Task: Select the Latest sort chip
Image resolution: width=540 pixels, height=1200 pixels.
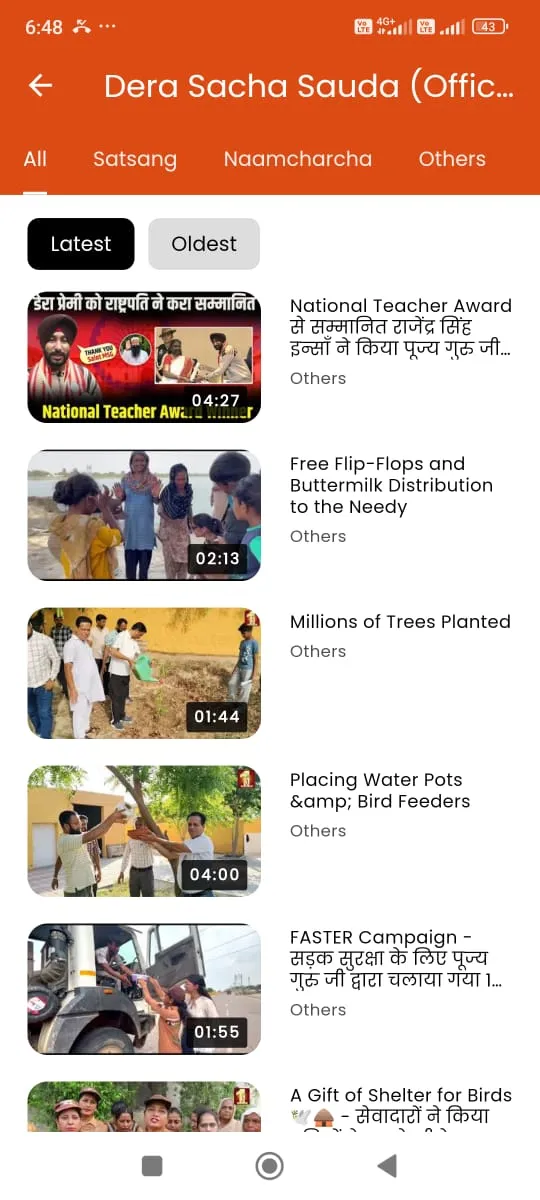Action: point(81,244)
